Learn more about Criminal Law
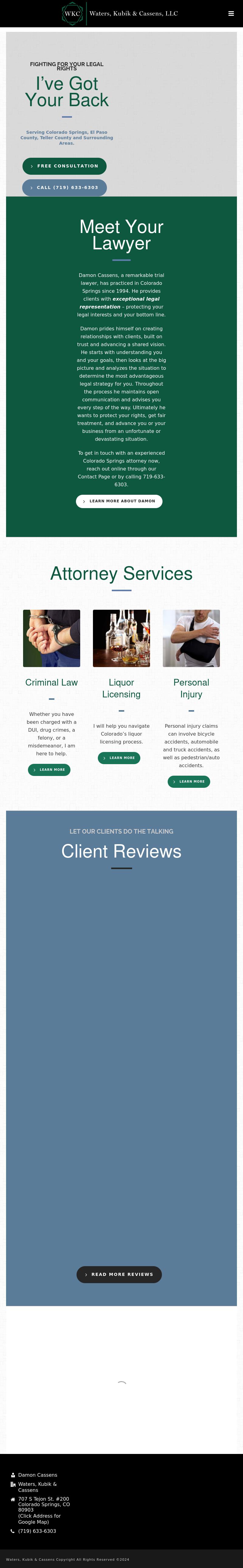The image size is (243, 1568). [x=49, y=769]
